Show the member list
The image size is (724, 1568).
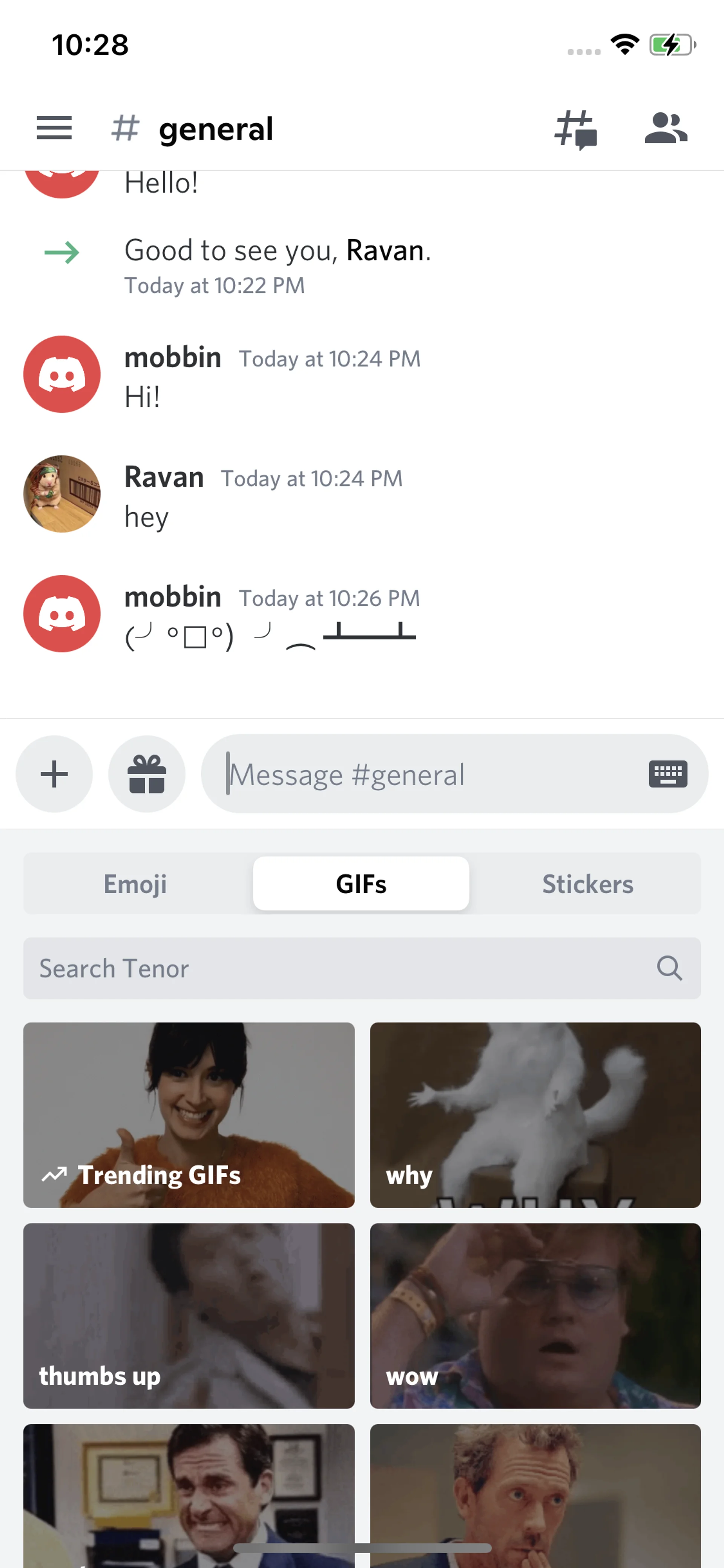tap(666, 128)
